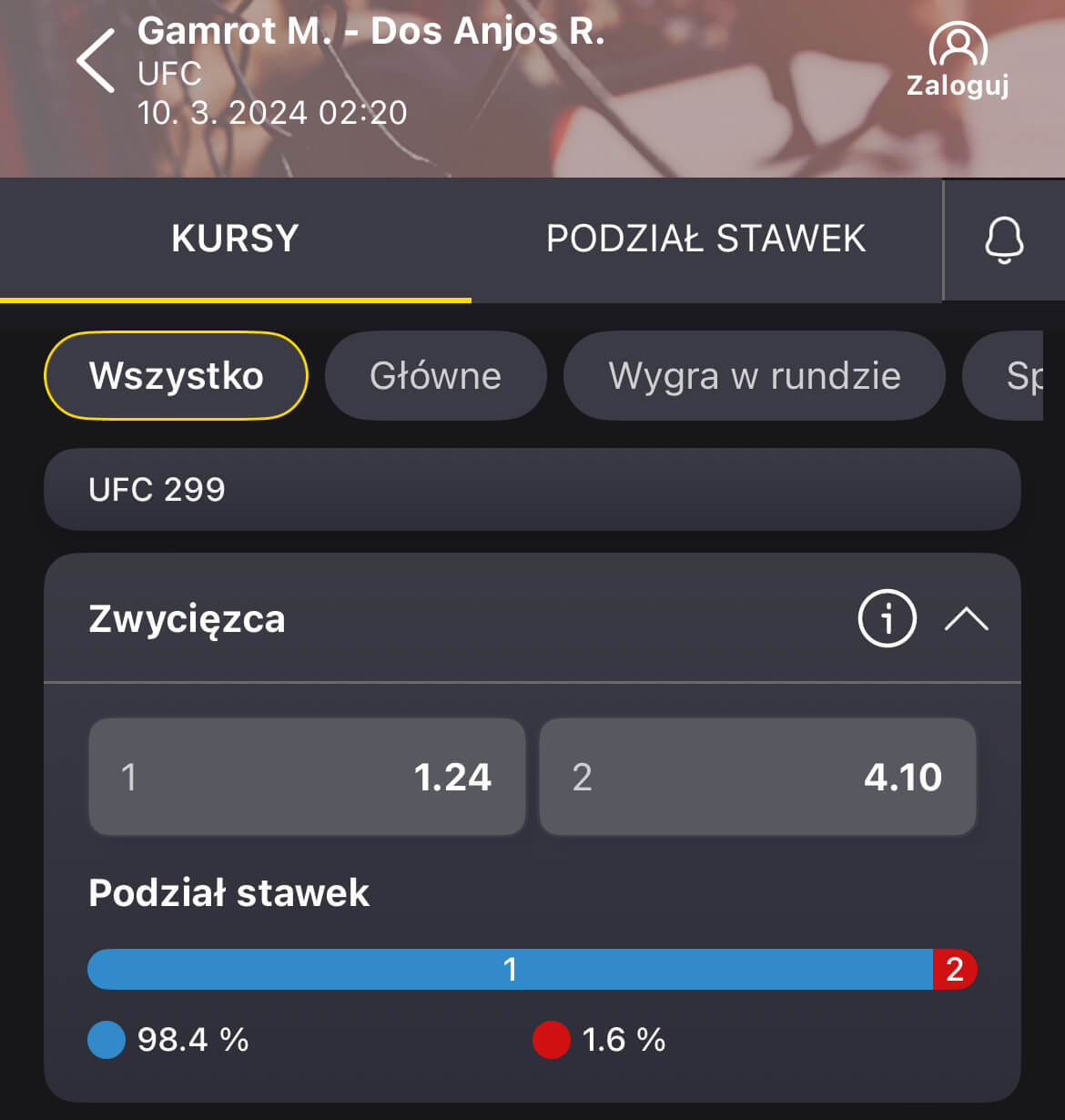Open the Zwycięzca info icon
The image size is (1065, 1120).
(x=887, y=618)
